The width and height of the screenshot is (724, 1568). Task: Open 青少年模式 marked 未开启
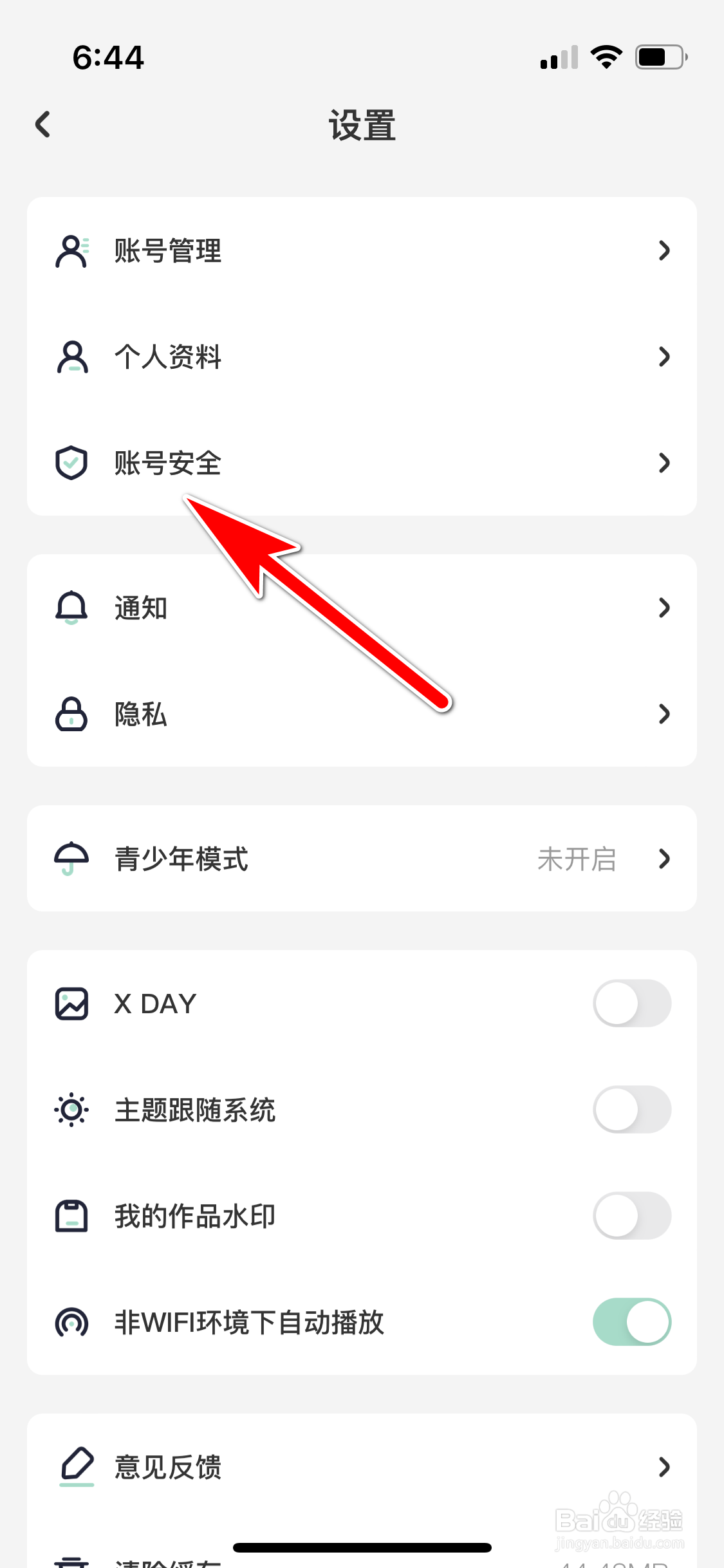[360, 859]
